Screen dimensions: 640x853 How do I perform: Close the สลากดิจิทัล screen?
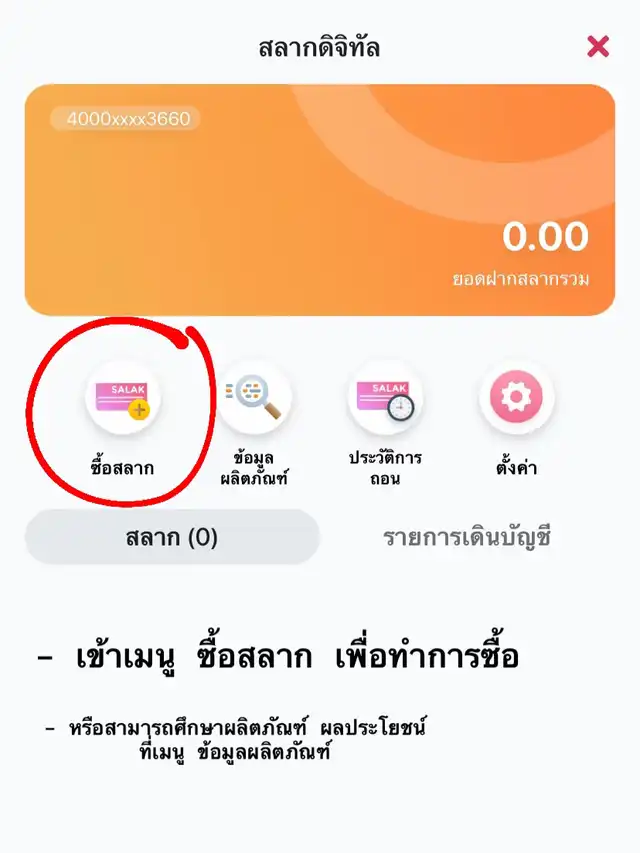pyautogui.click(x=598, y=46)
